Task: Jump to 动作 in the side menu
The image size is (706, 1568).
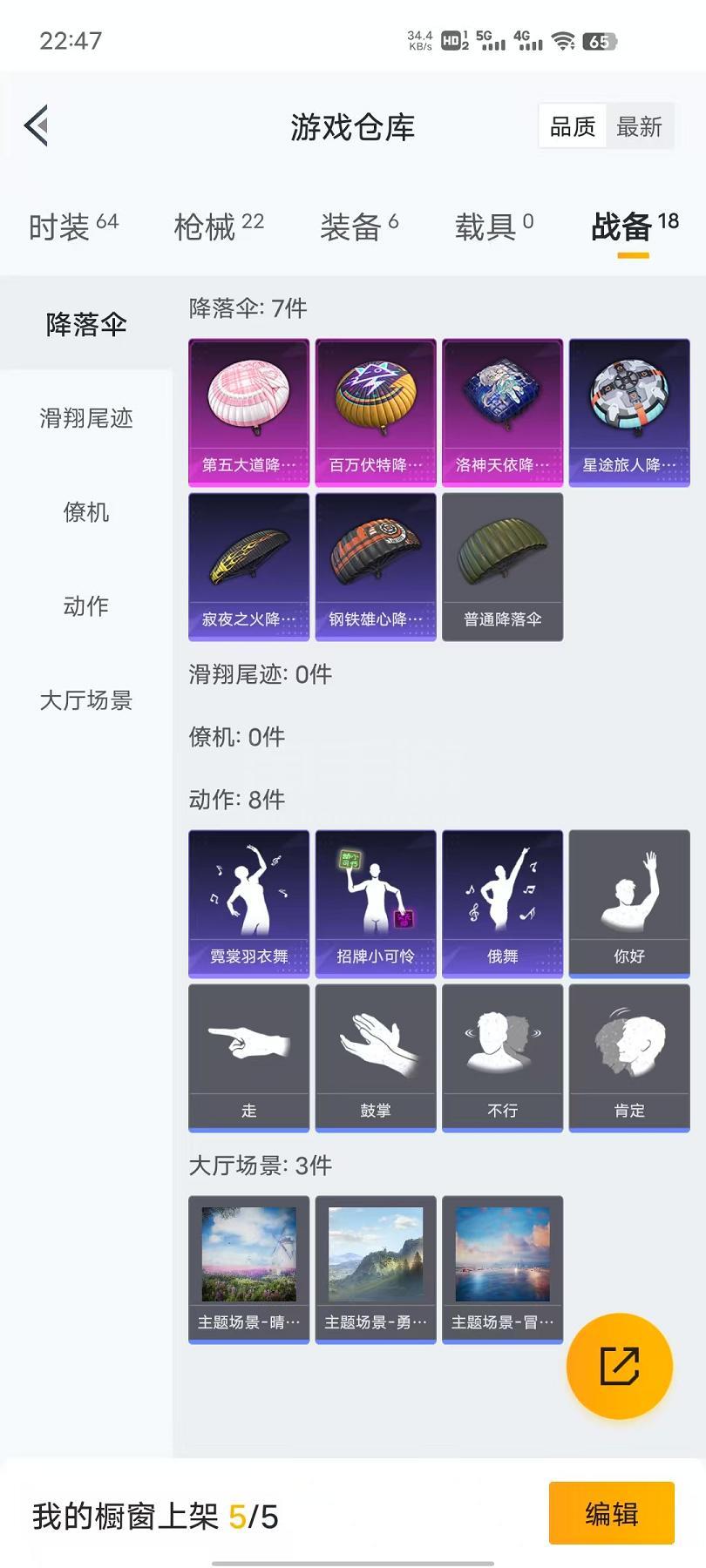Action: [86, 606]
